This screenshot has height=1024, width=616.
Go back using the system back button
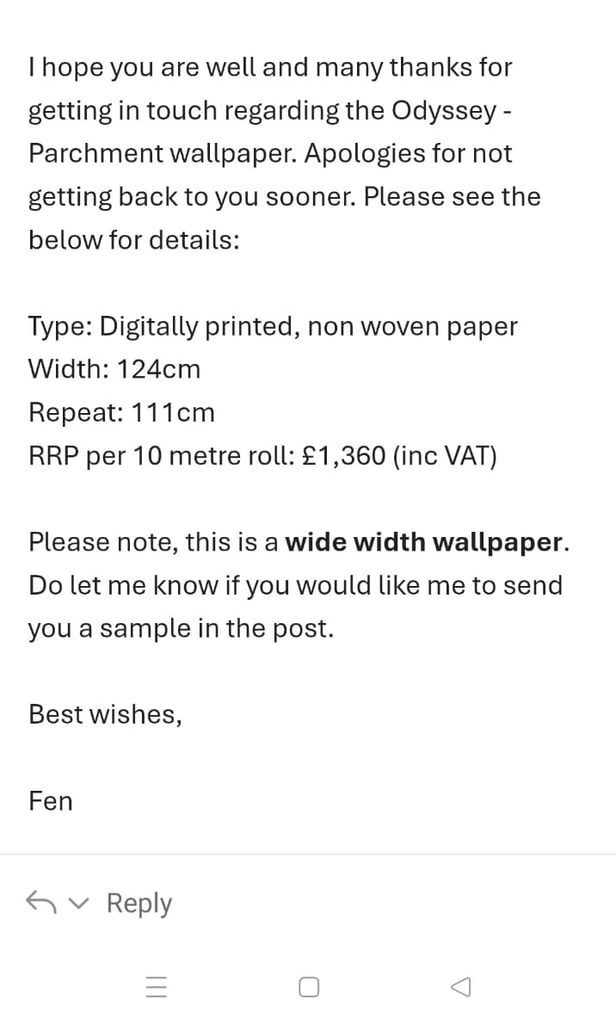pyautogui.click(x=461, y=987)
